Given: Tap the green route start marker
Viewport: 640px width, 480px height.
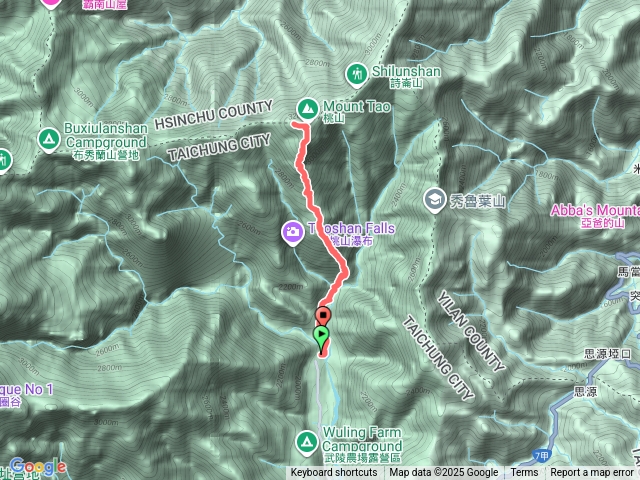Looking at the screenshot, I should [x=322, y=335].
